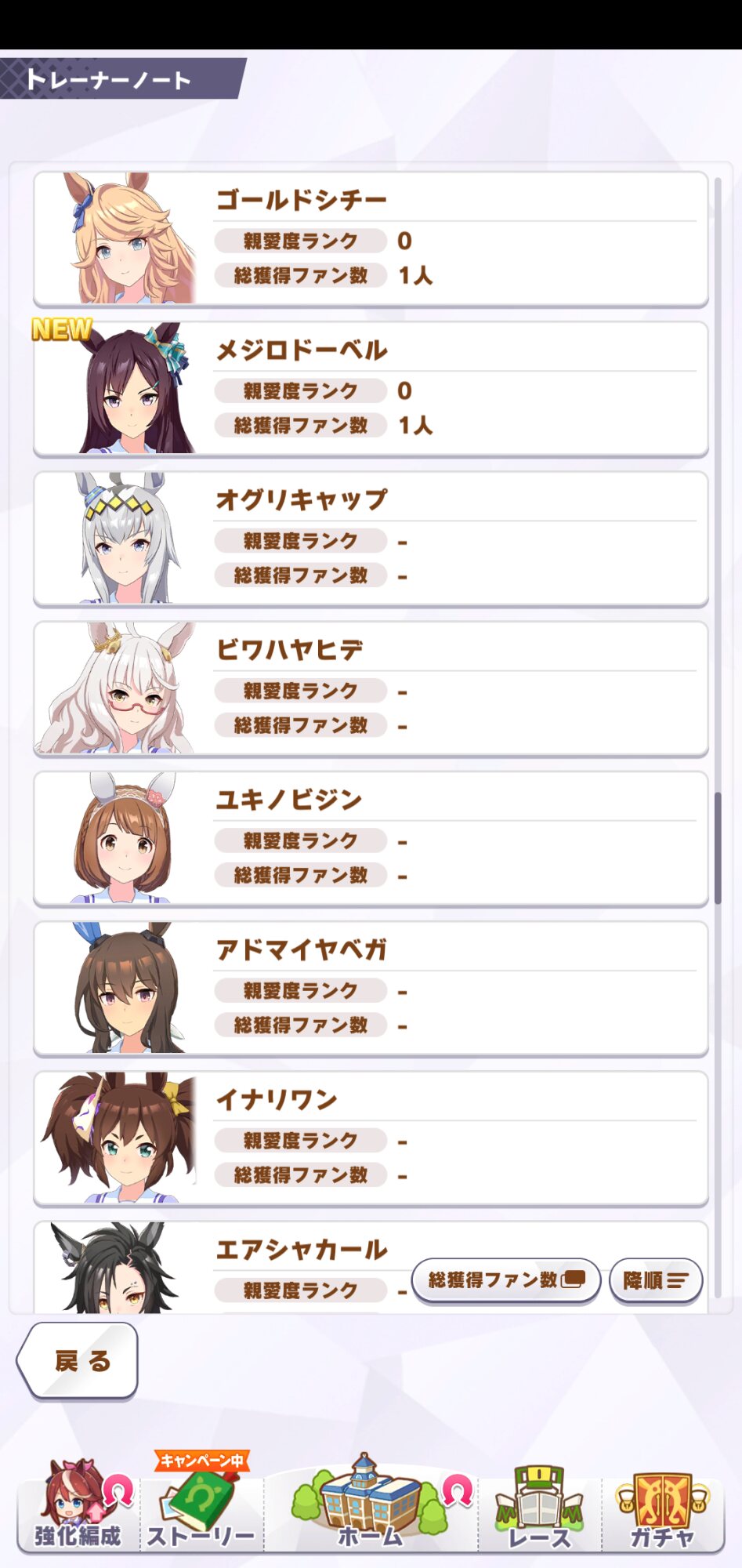Tap 戻る to go back
The height and width of the screenshot is (1568, 742).
(x=78, y=1361)
